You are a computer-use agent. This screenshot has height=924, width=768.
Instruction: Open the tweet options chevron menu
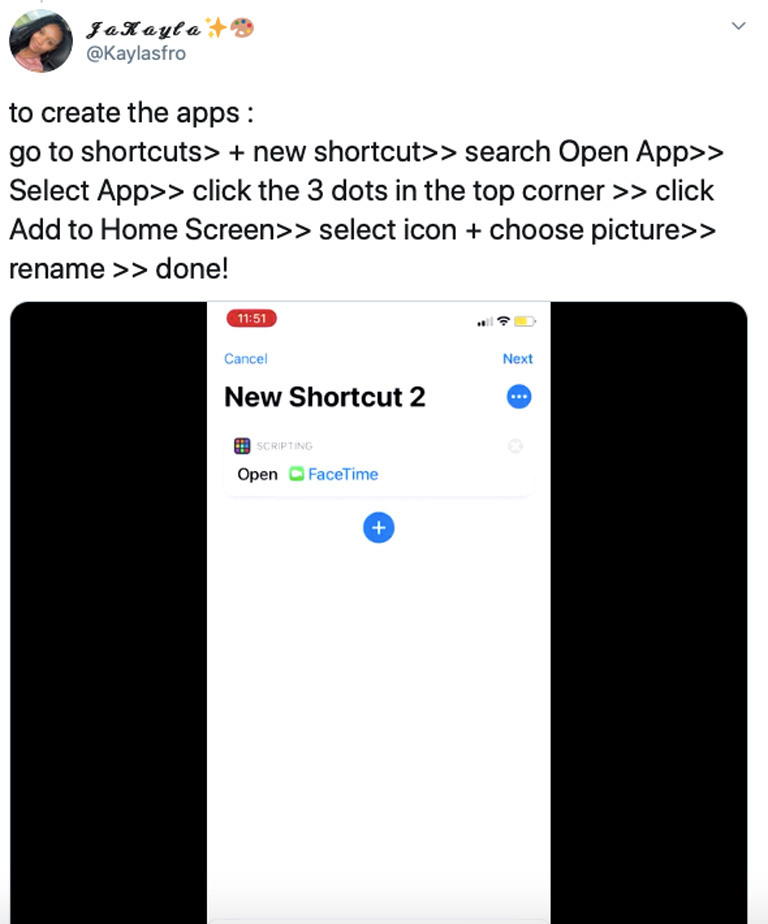tap(738, 26)
